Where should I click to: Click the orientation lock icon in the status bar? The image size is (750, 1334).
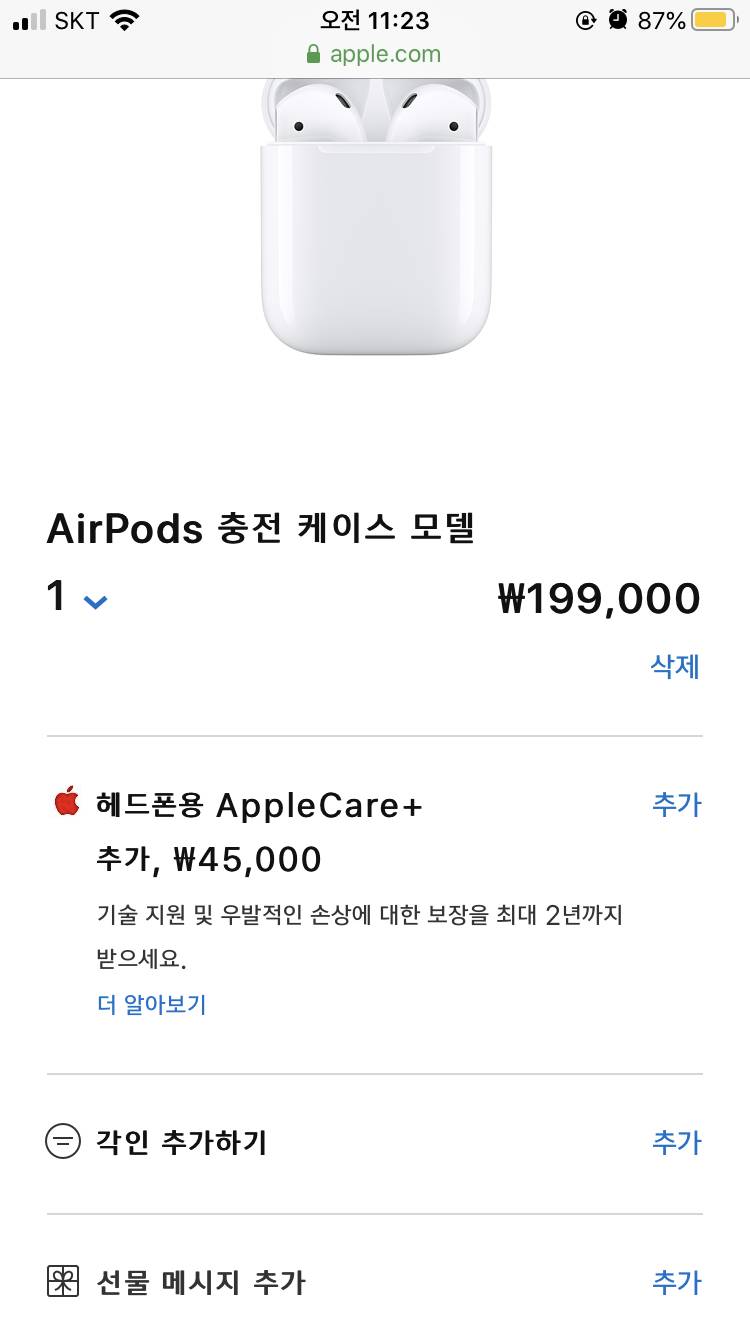click(585, 18)
